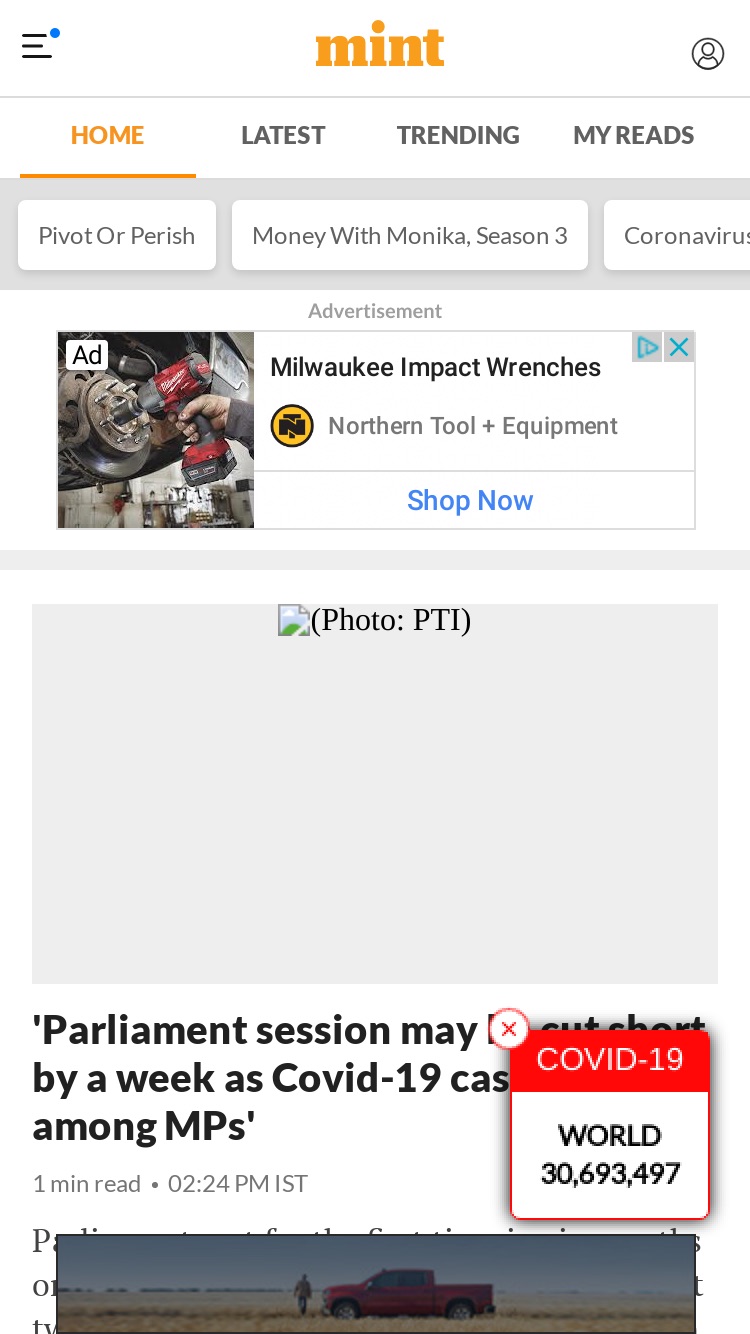The height and width of the screenshot is (1334, 750).
Task: Open the COVID-19 world cases widget
Action: (610, 1125)
